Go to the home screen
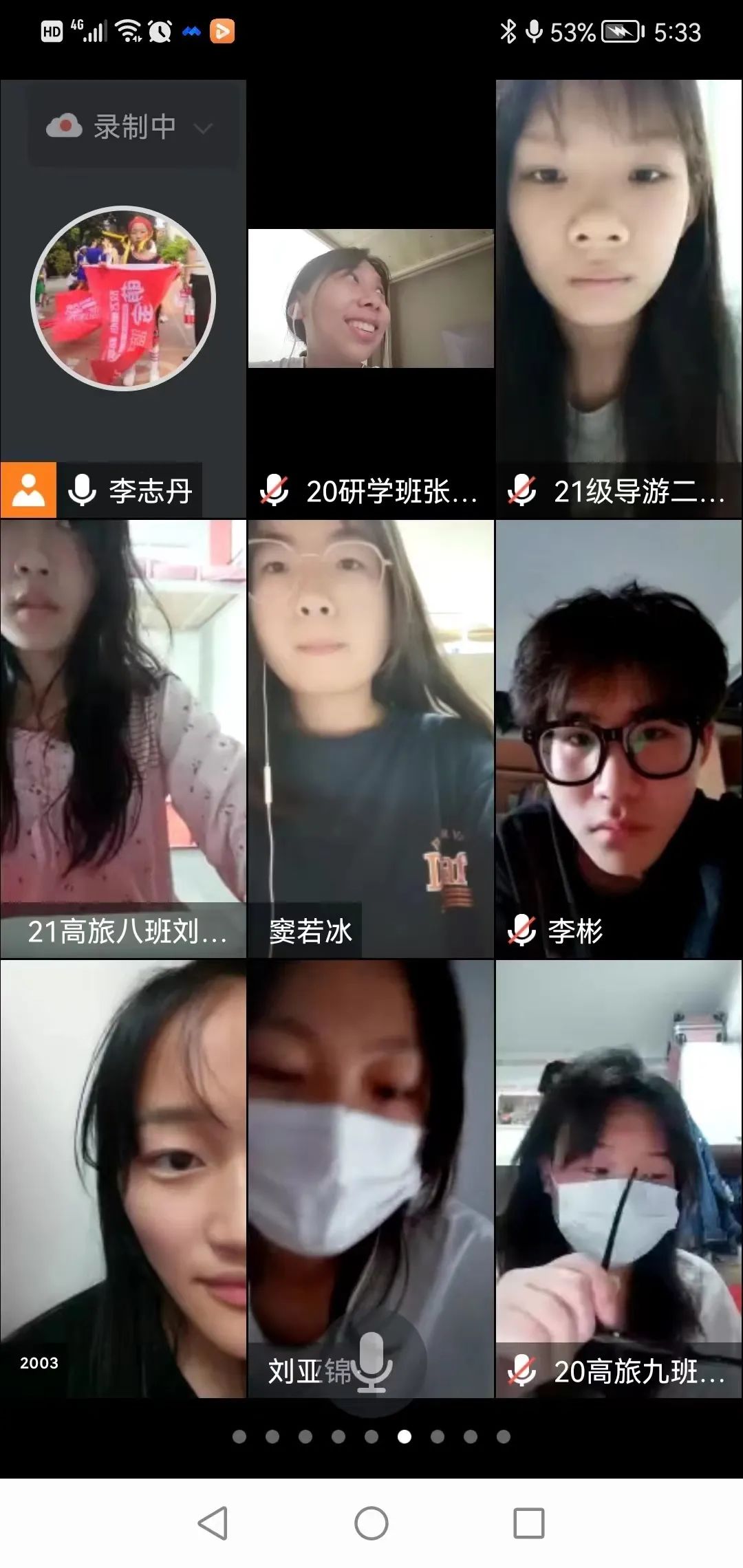This screenshot has width=743, height=1568. (371, 1523)
